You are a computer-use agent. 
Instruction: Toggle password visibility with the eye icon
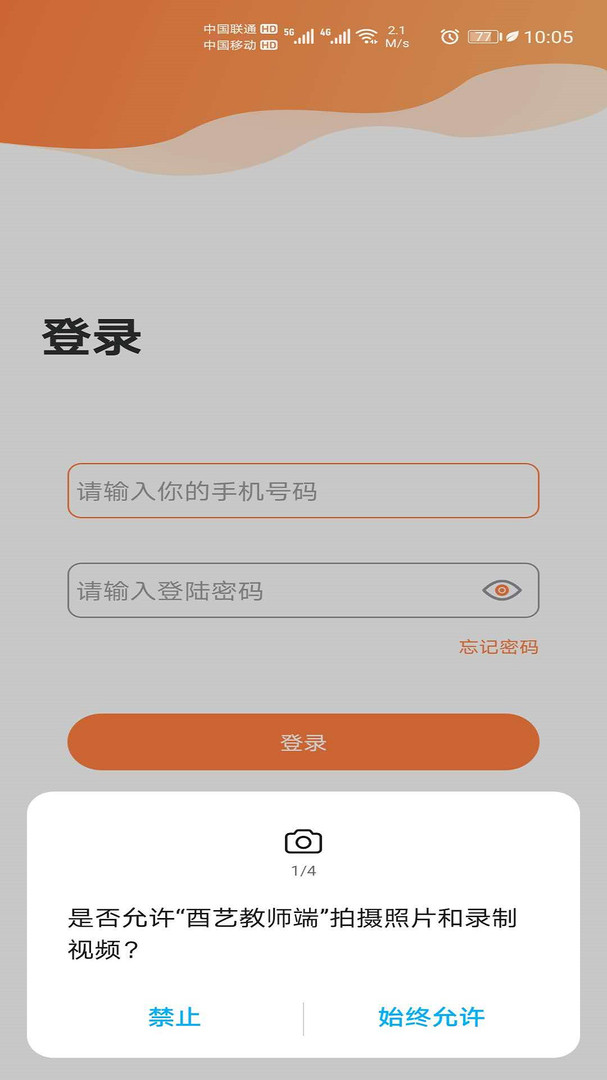pos(502,590)
